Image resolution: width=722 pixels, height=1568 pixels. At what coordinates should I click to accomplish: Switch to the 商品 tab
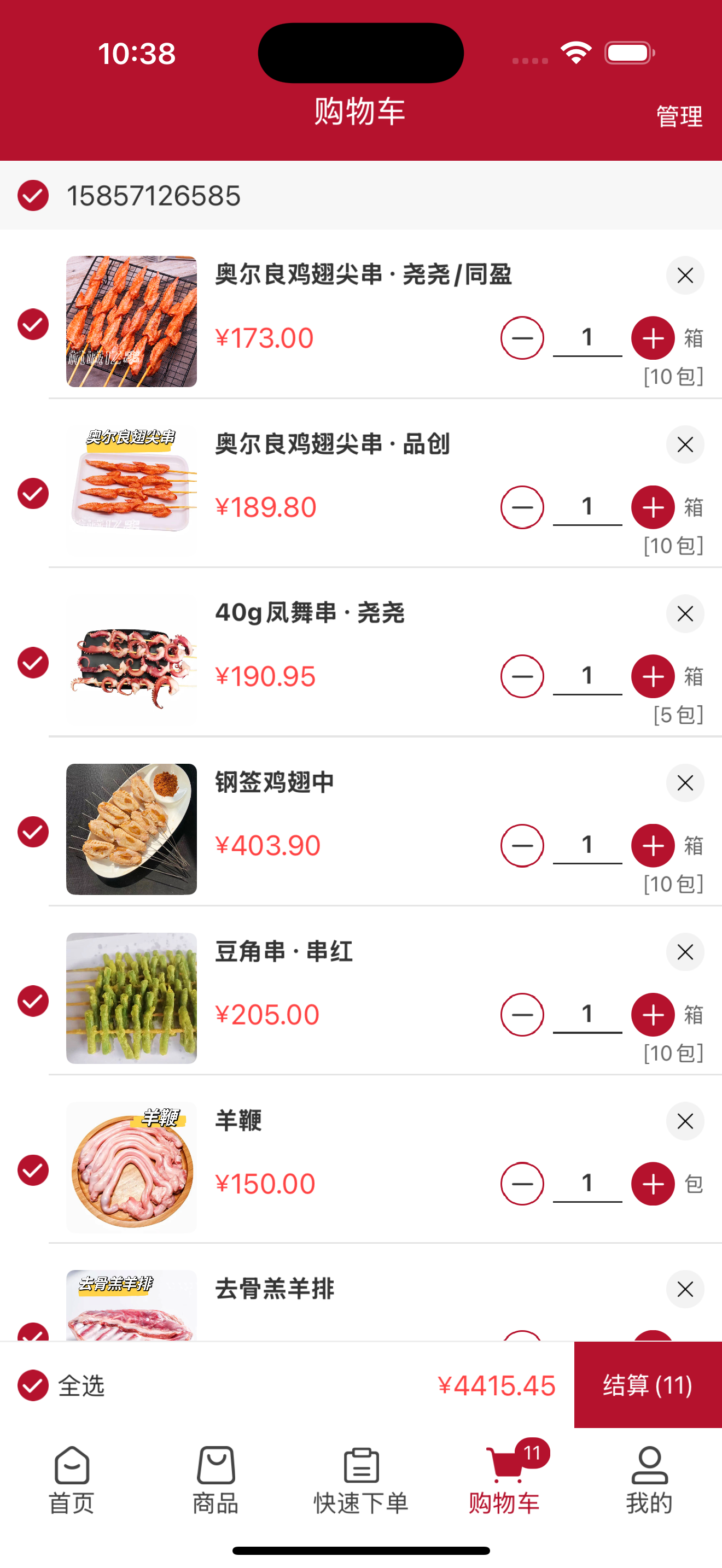tap(216, 1481)
